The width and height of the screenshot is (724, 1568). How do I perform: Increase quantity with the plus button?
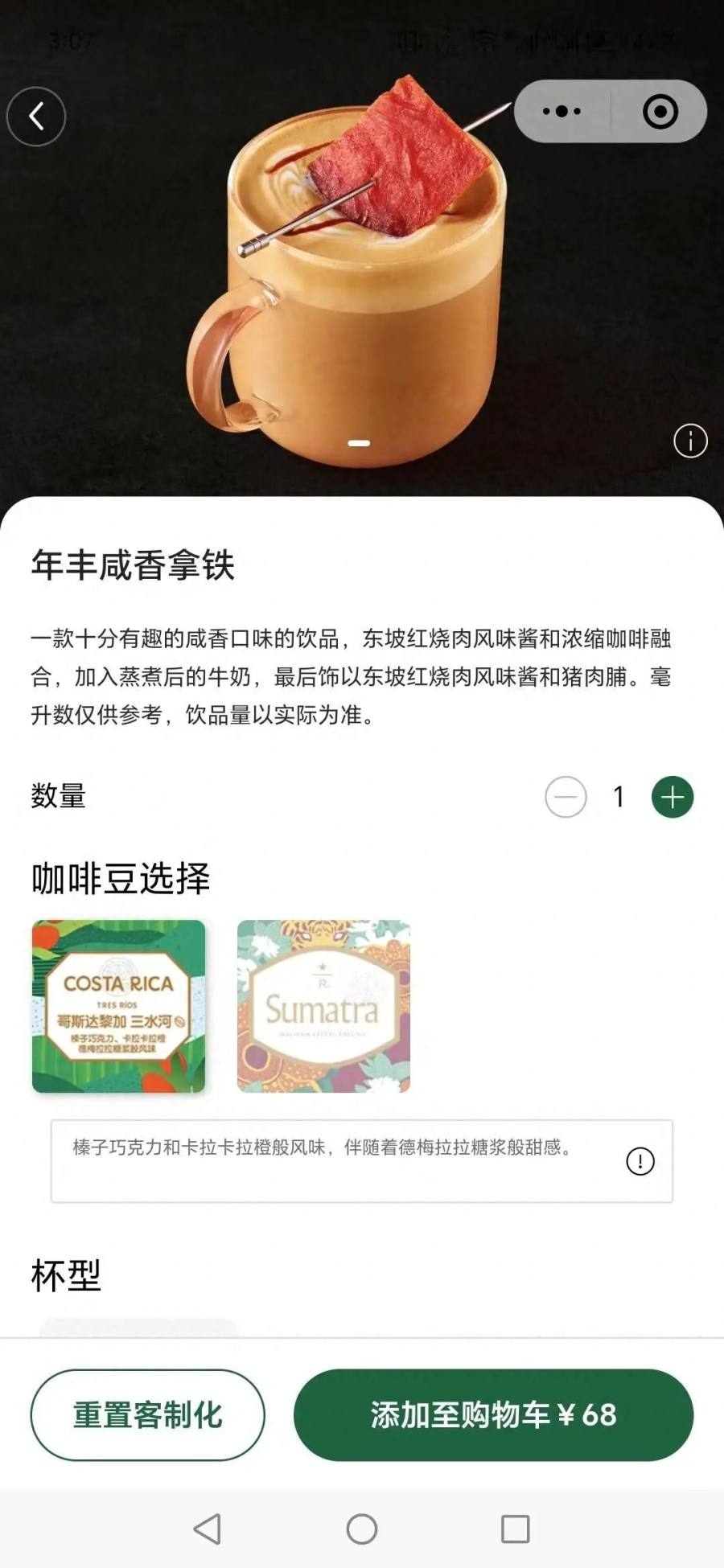click(673, 797)
